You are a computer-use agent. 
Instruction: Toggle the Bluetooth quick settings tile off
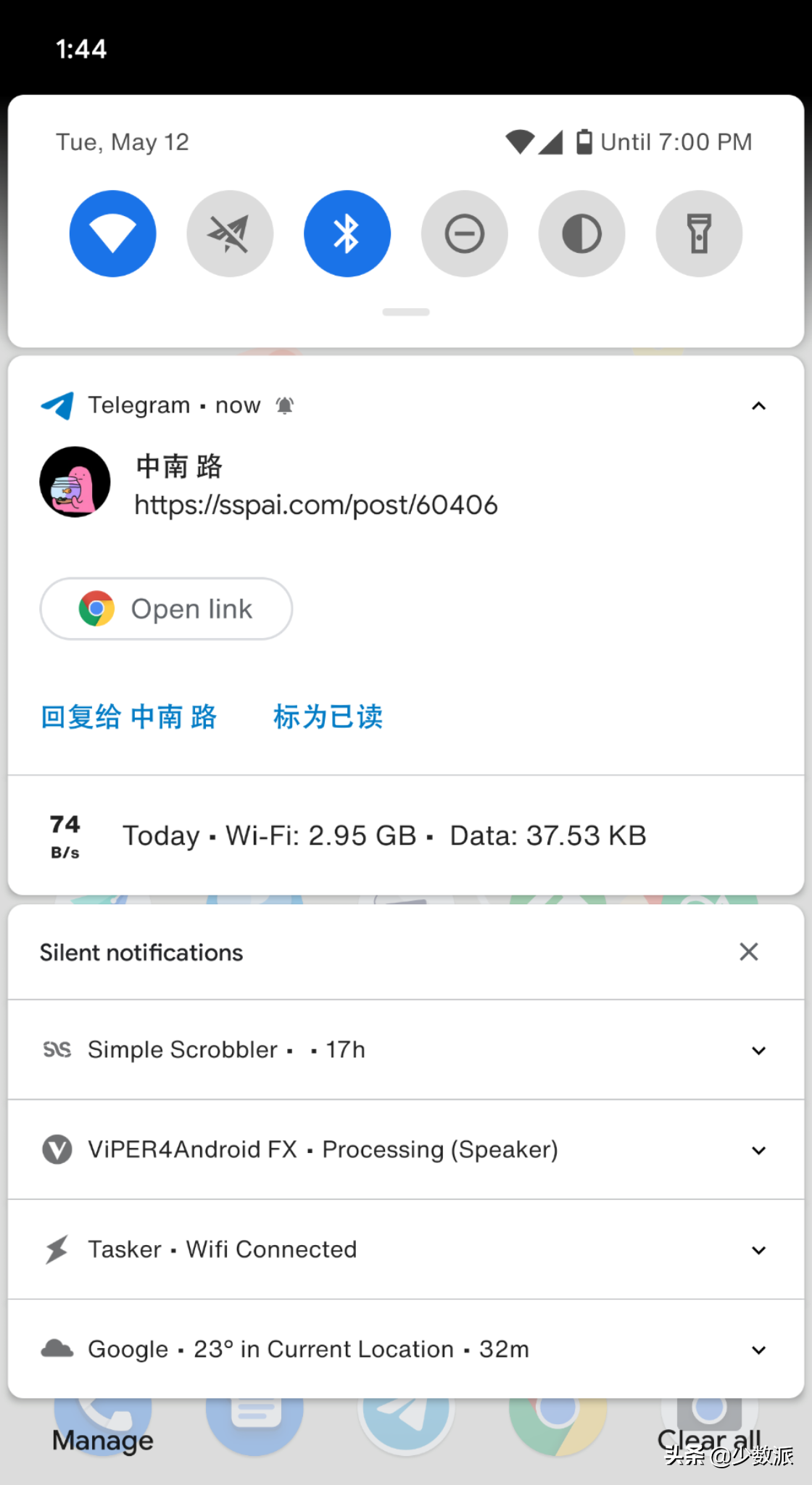[x=347, y=233]
